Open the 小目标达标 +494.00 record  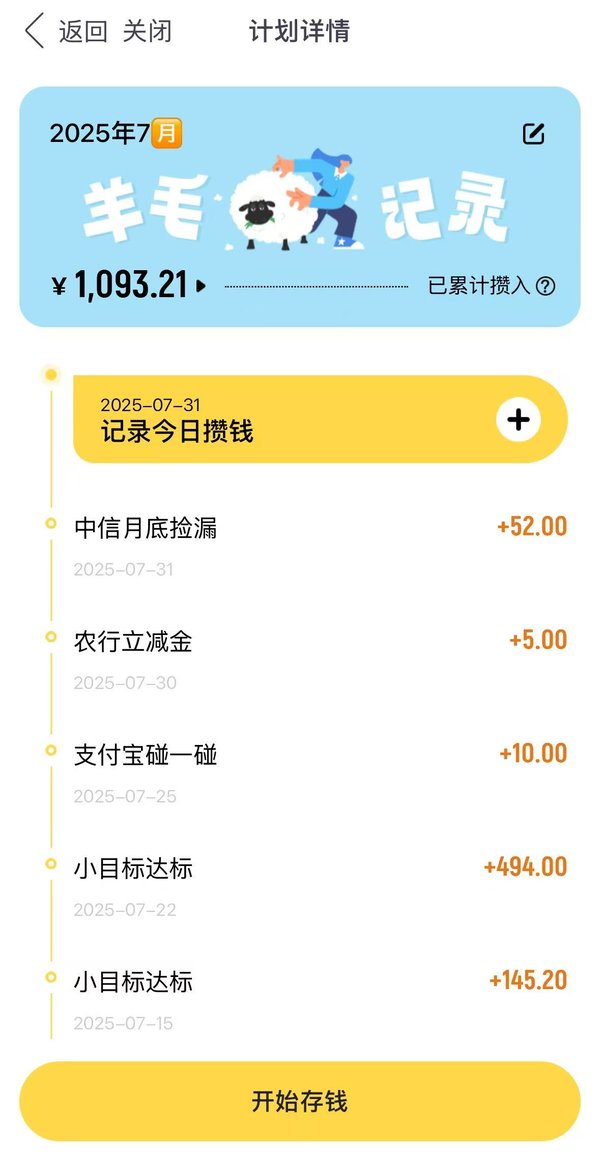(x=320, y=887)
